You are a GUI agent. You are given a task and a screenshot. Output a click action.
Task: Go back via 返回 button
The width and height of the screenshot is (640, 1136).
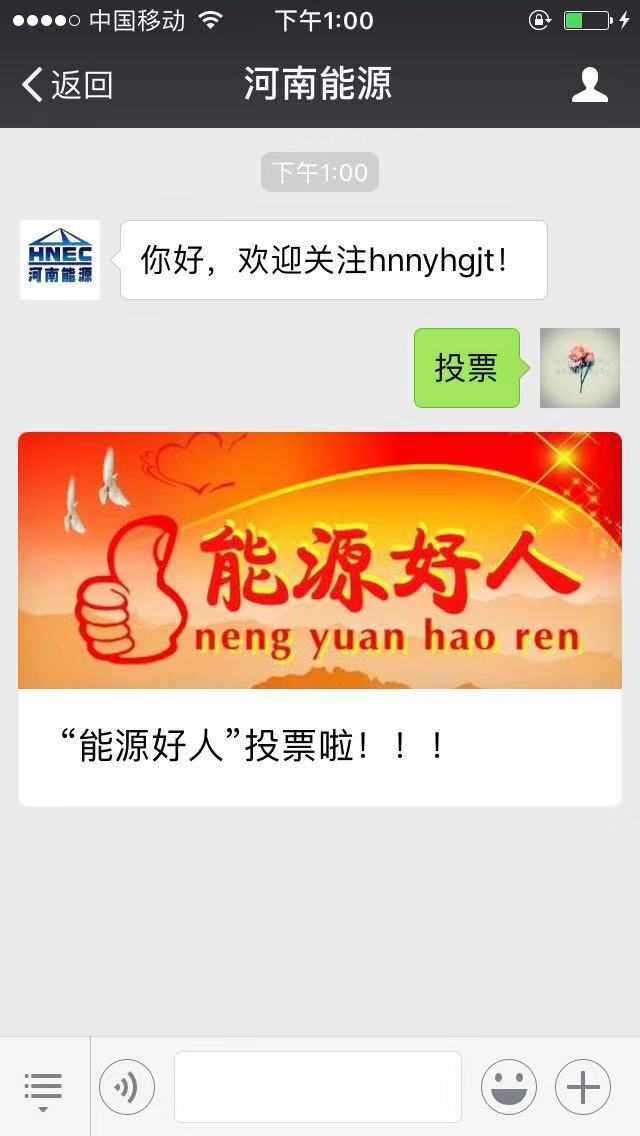point(66,85)
